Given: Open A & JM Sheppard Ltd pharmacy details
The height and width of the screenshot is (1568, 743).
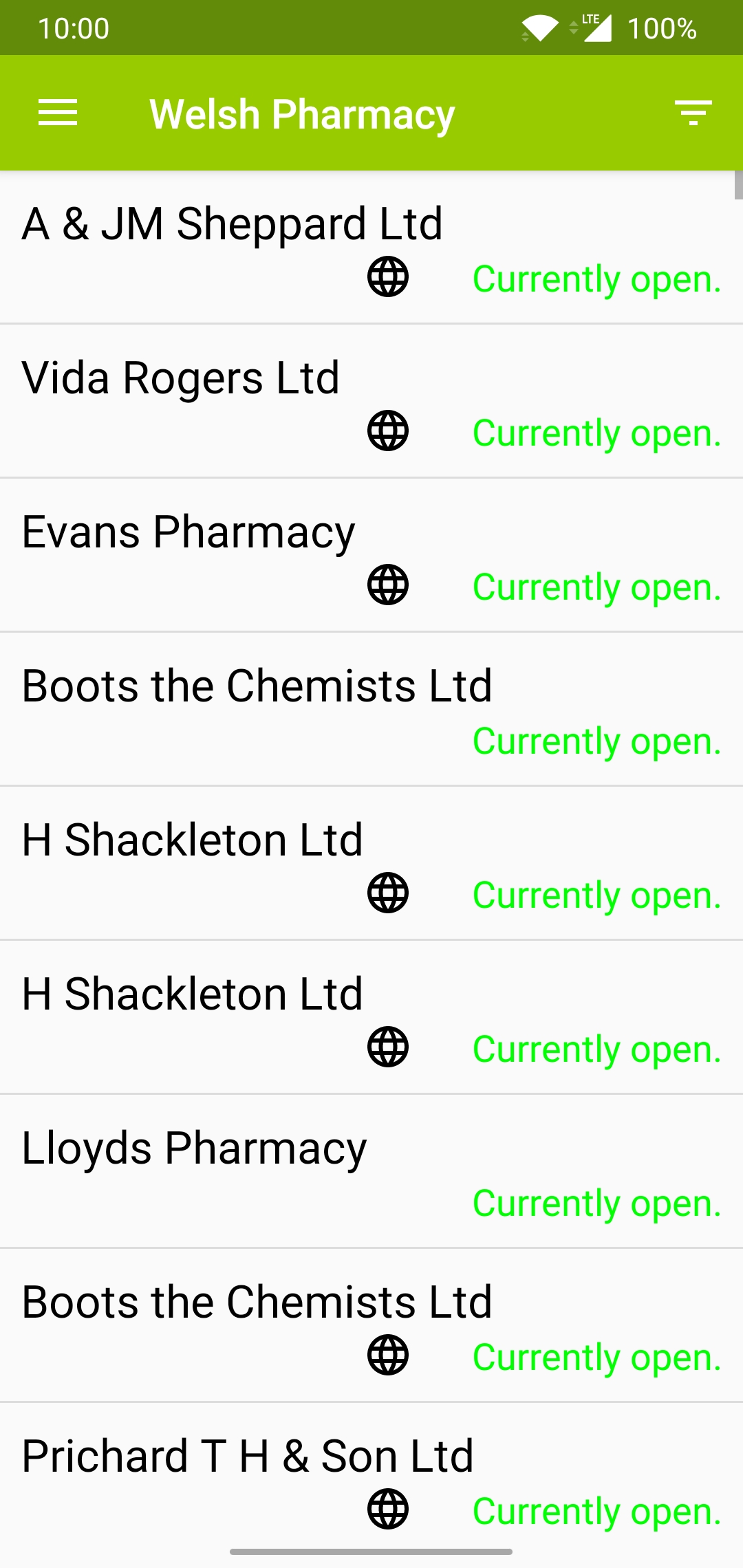Looking at the screenshot, I should pyautogui.click(x=233, y=224).
